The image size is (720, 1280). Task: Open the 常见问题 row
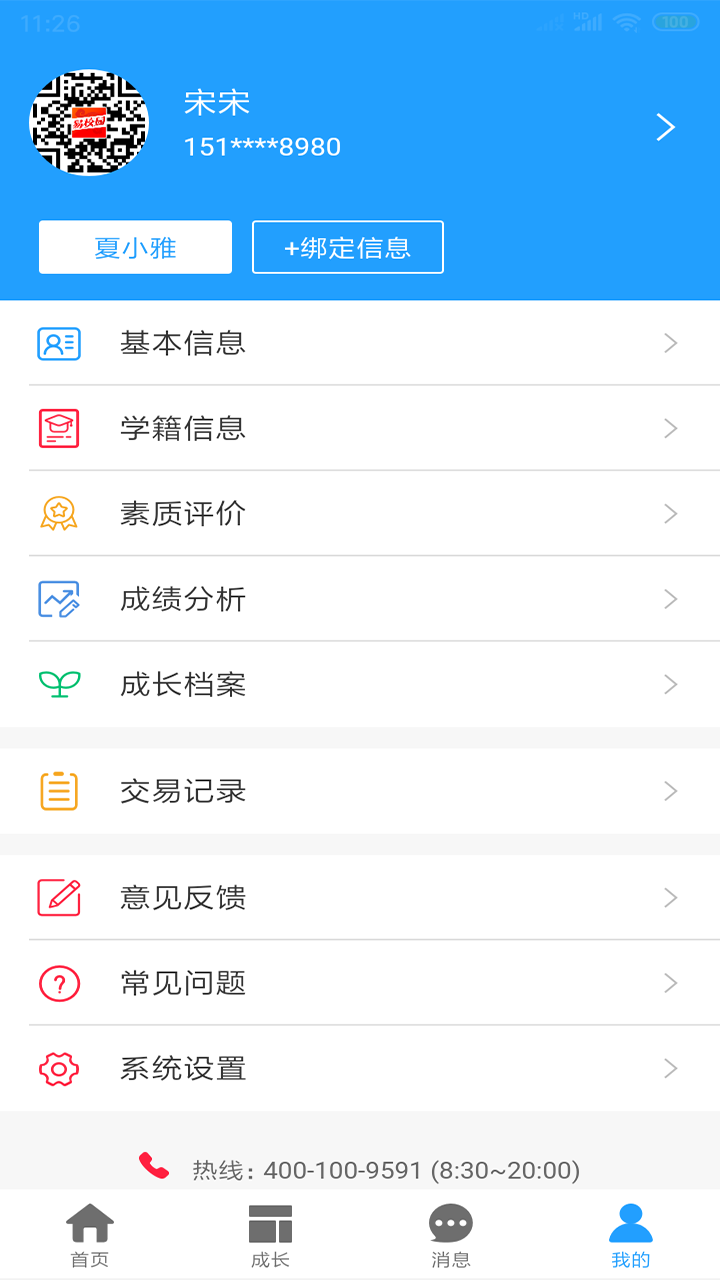(360, 983)
